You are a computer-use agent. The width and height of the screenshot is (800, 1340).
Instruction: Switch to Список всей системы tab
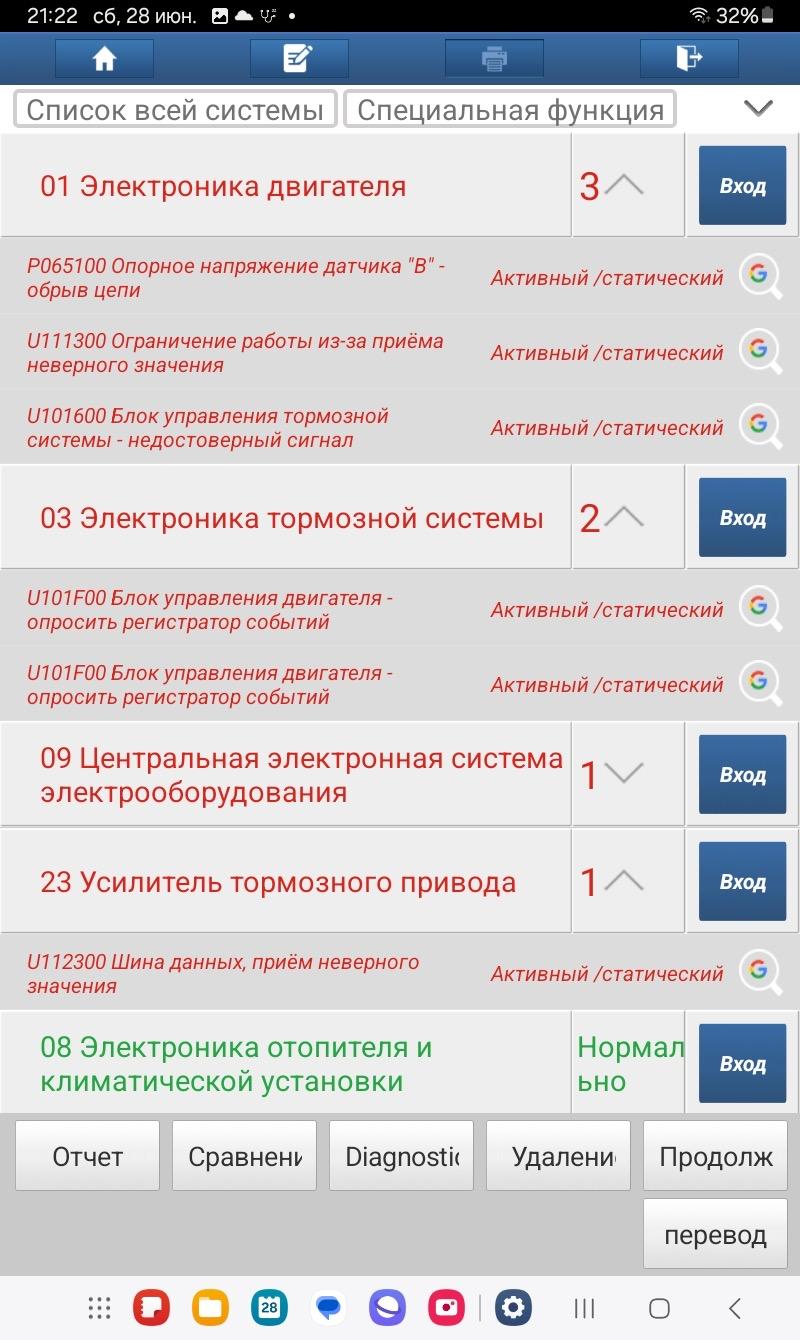point(175,109)
